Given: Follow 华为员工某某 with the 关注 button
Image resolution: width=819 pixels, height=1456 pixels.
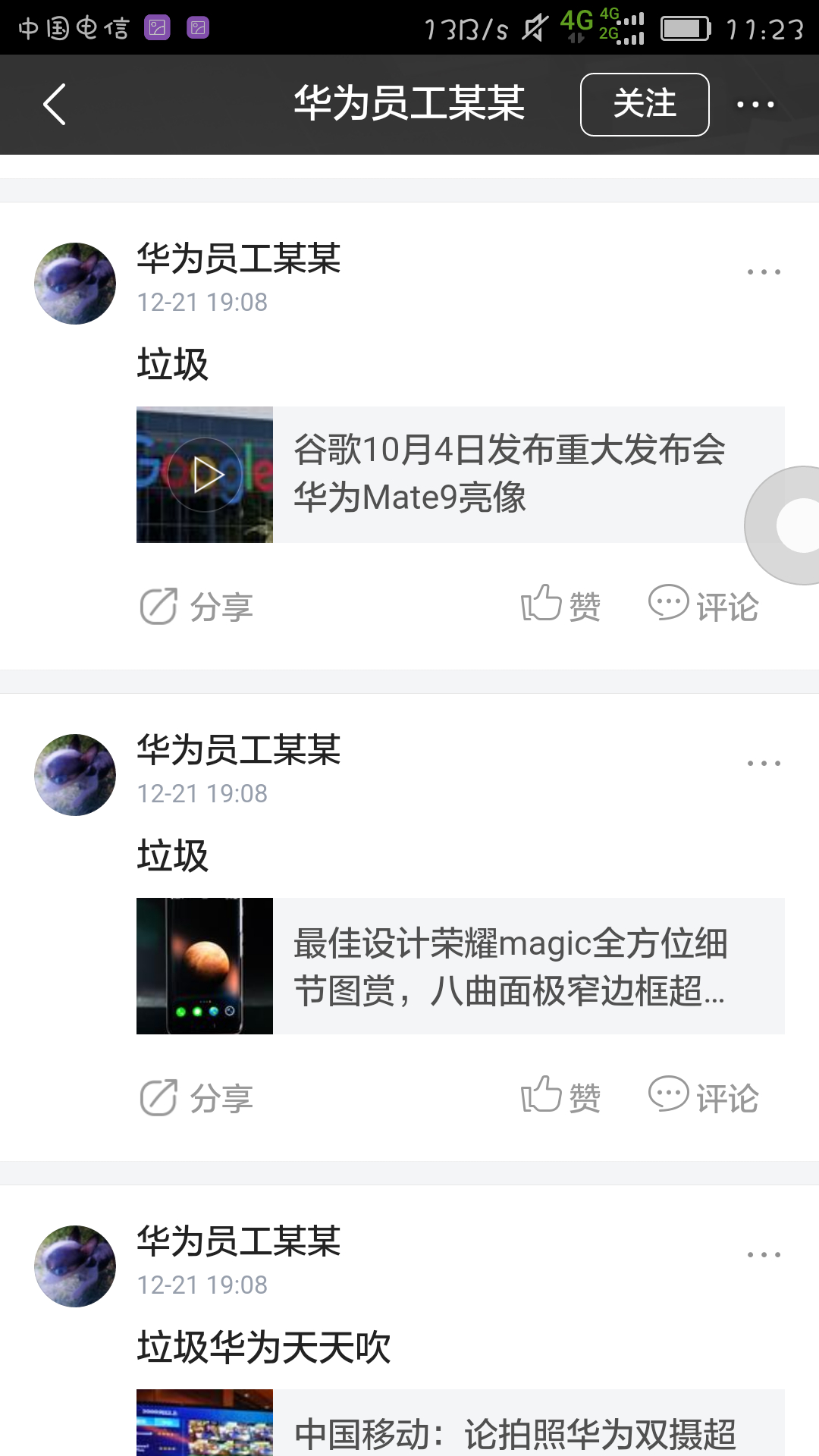Looking at the screenshot, I should point(645,105).
